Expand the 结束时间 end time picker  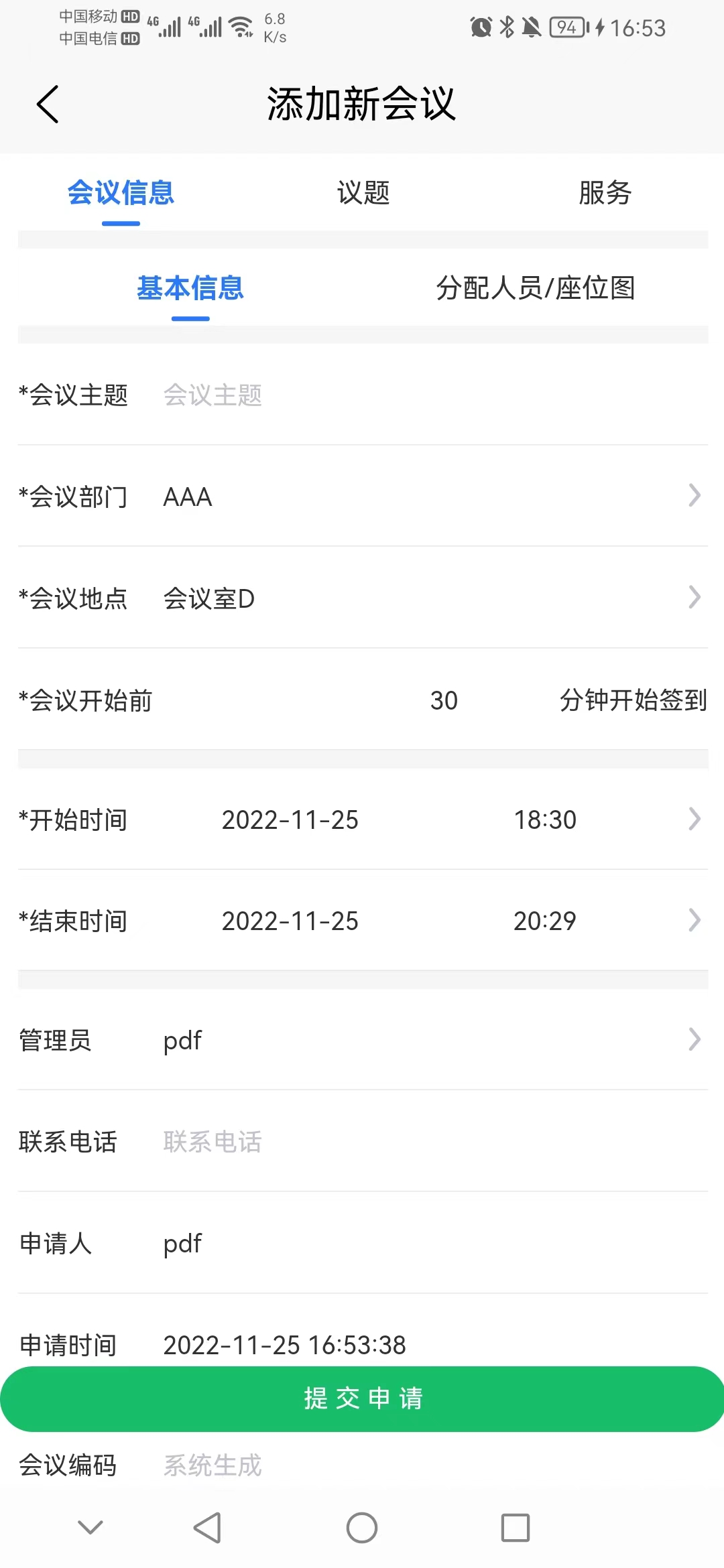coord(362,921)
